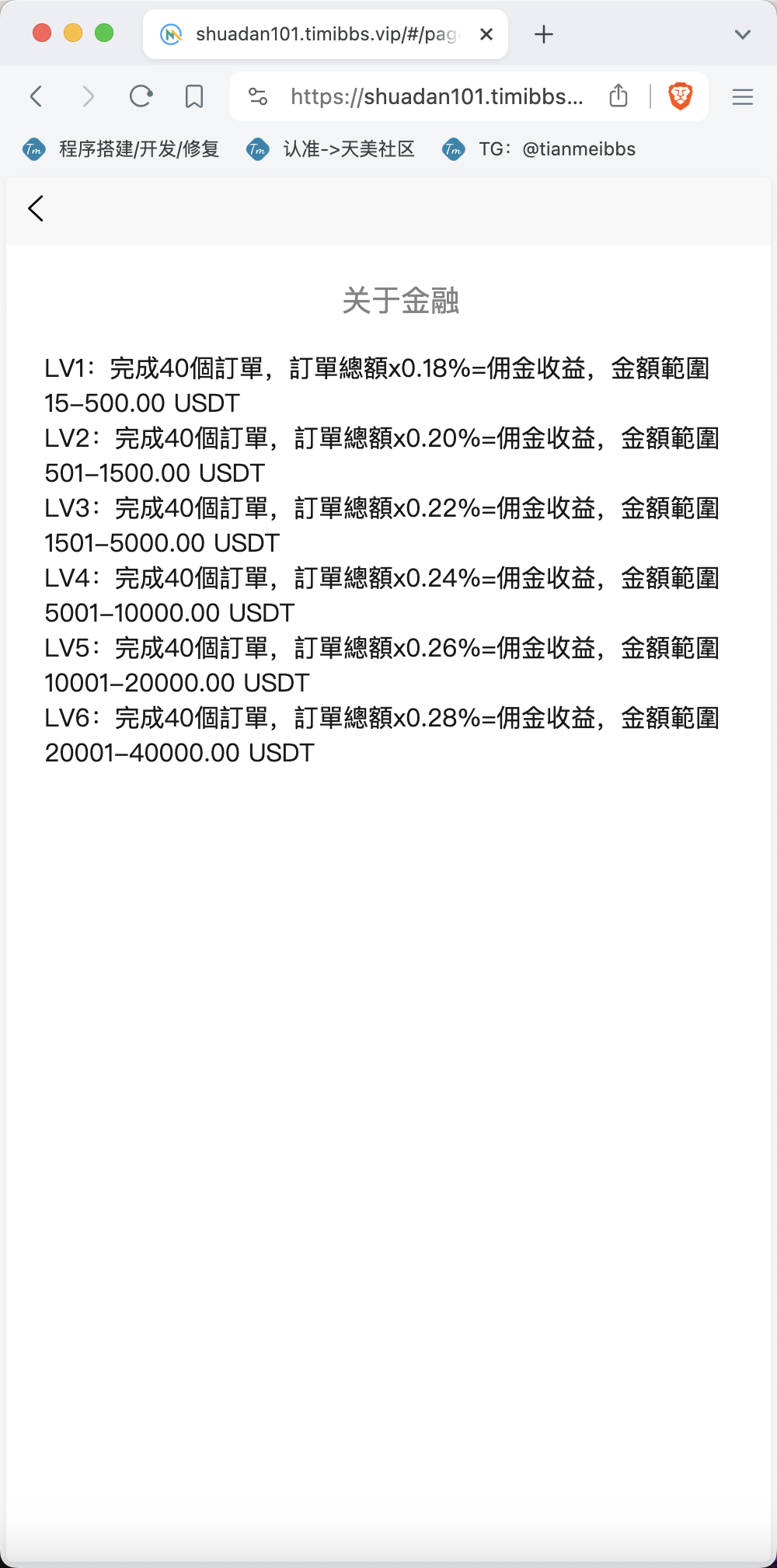Tap the browser back button

(x=36, y=96)
